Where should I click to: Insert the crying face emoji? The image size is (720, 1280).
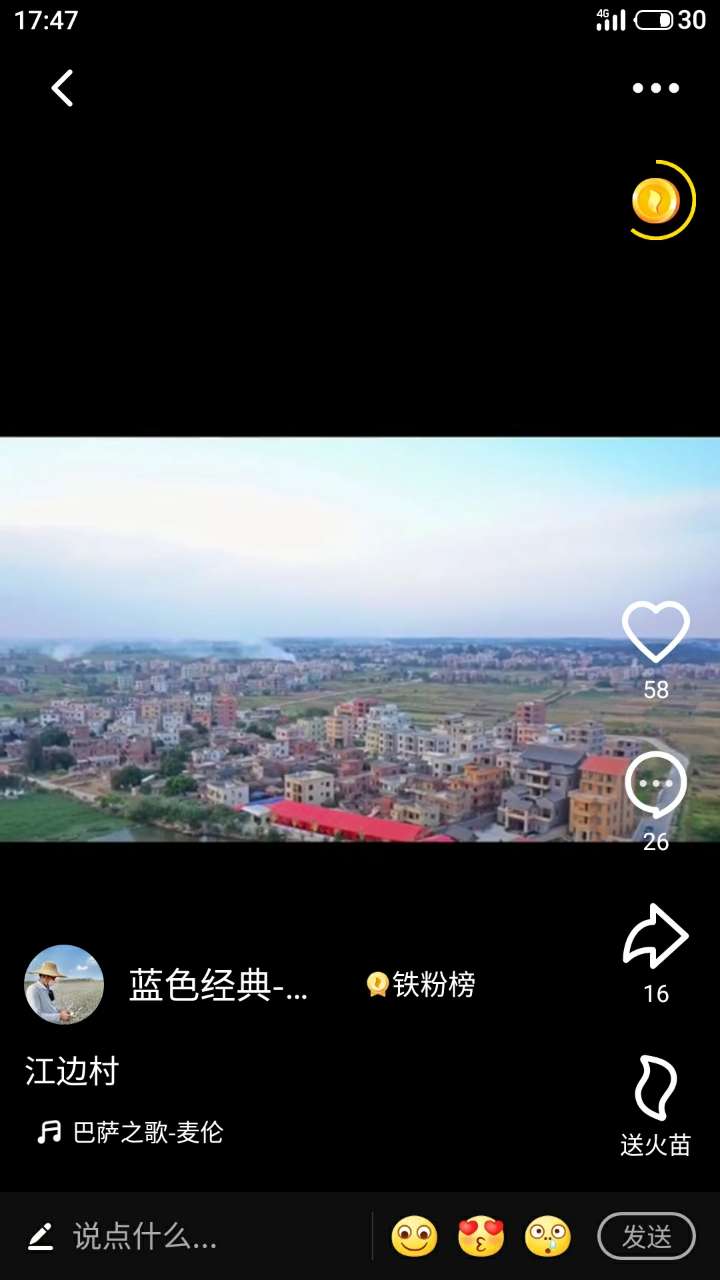coord(548,1237)
